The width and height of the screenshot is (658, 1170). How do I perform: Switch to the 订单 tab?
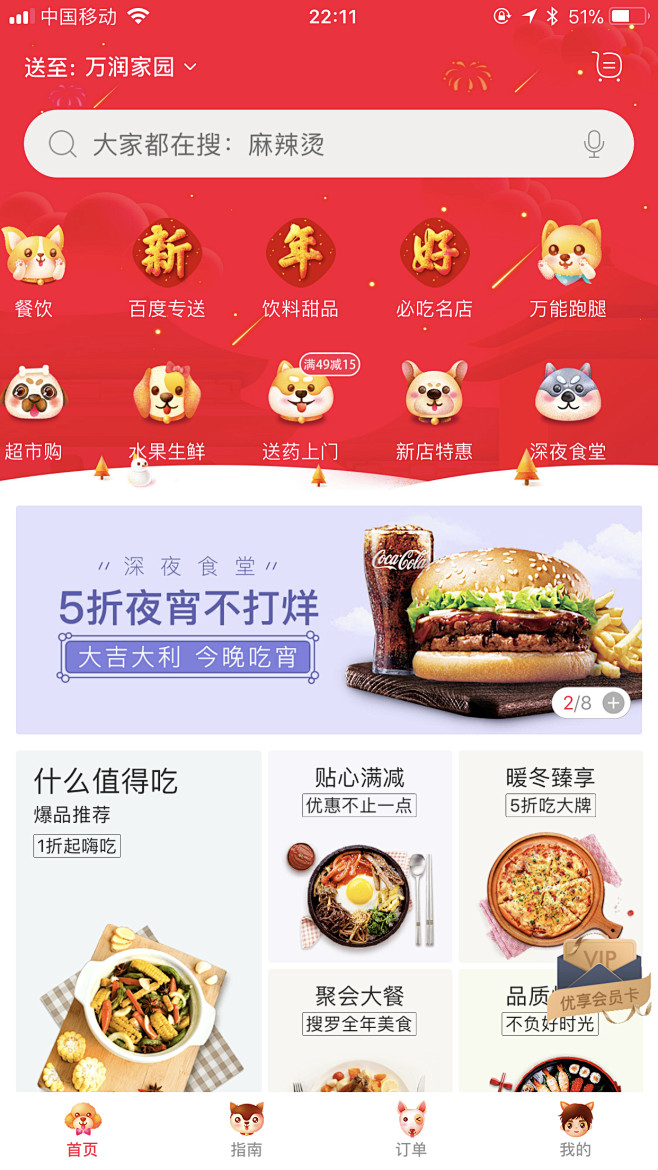tap(411, 1130)
